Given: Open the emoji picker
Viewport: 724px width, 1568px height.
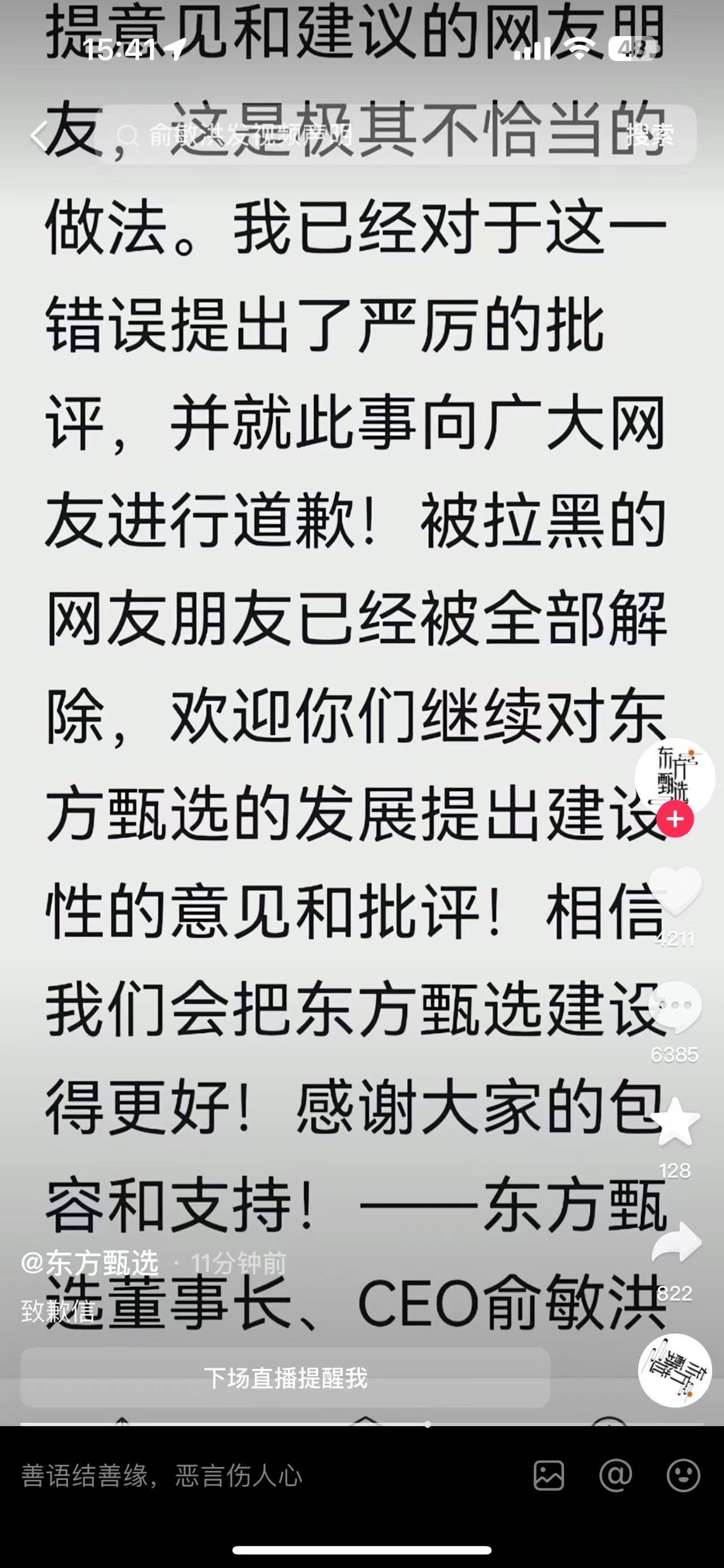Looking at the screenshot, I should (x=683, y=1476).
